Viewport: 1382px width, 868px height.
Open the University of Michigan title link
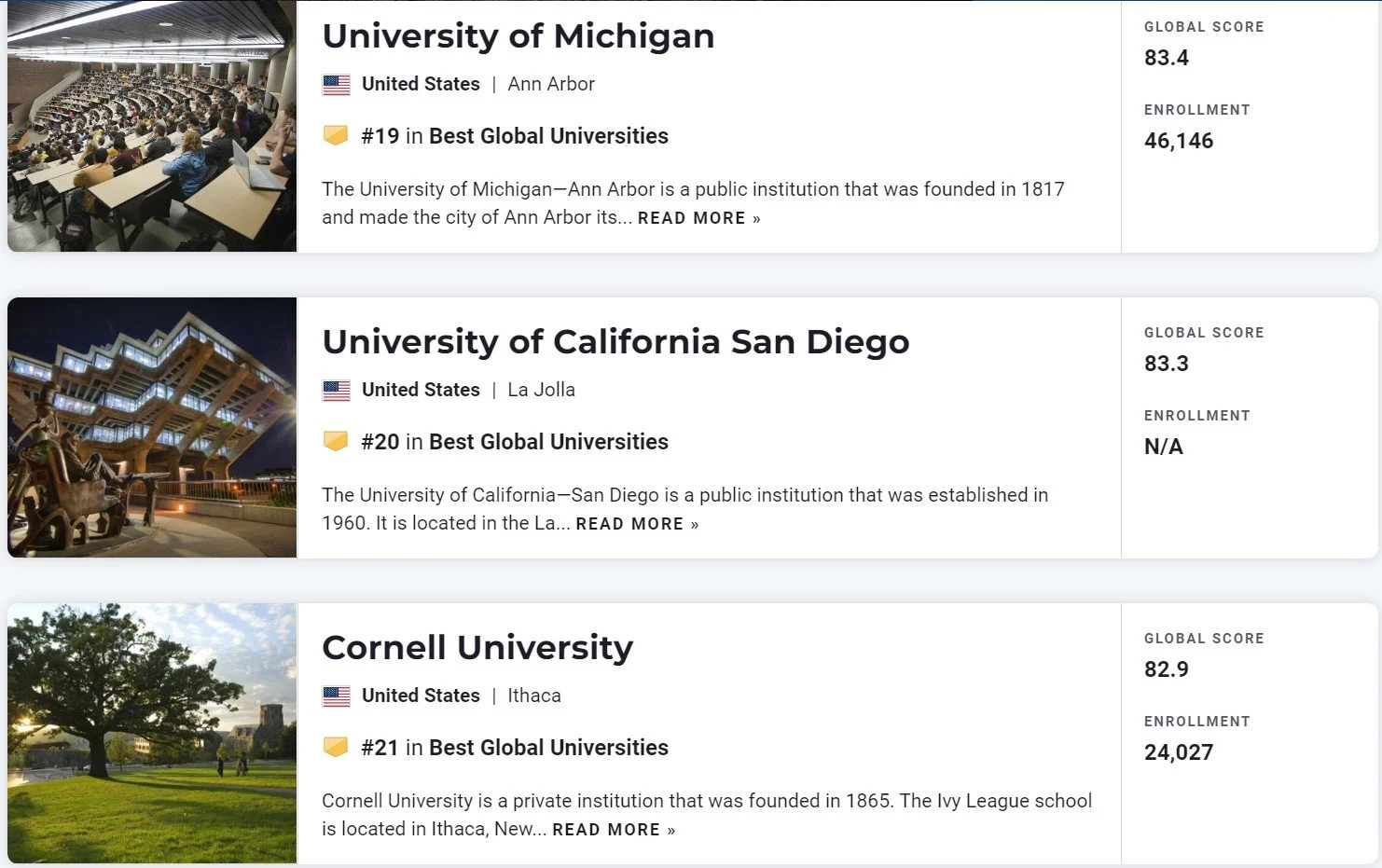(x=518, y=36)
